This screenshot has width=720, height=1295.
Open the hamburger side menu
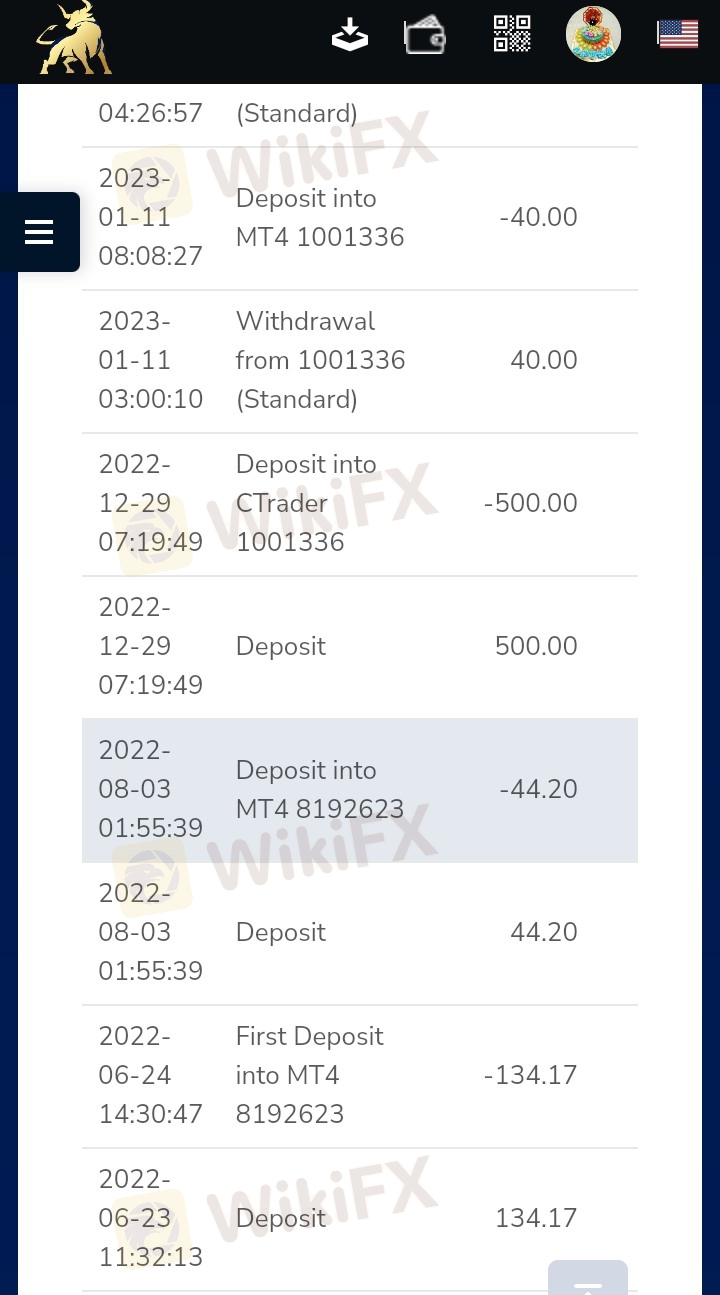click(x=39, y=232)
